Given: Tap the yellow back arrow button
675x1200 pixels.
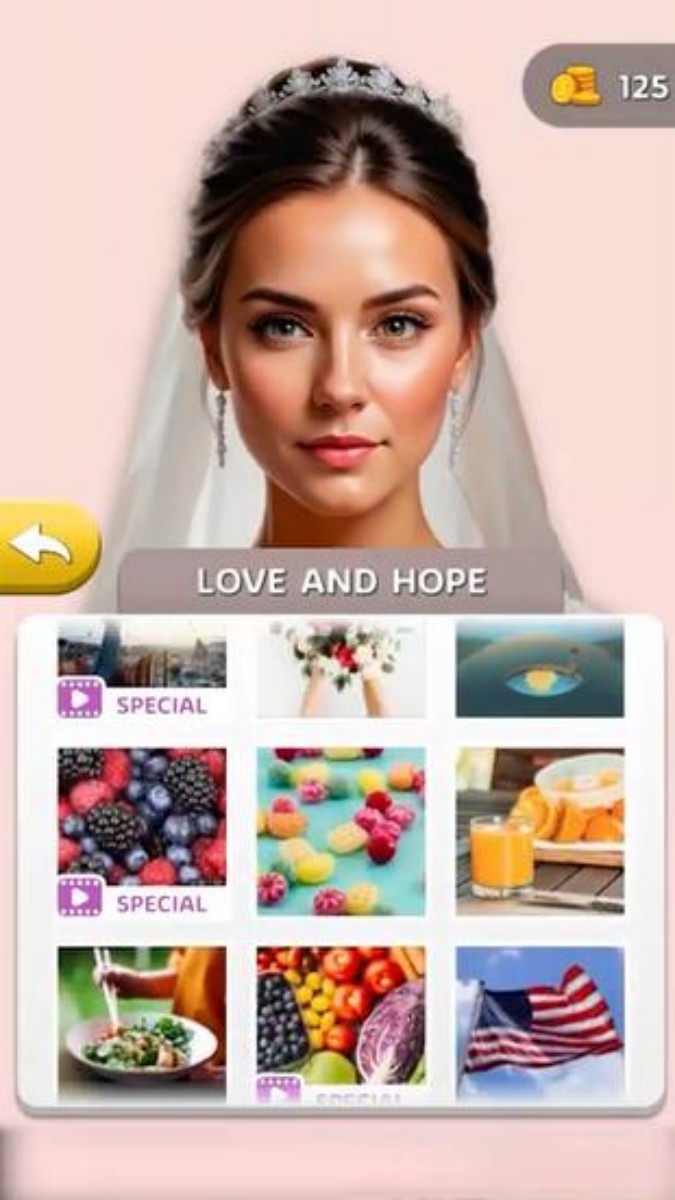Looking at the screenshot, I should pyautogui.click(x=46, y=546).
